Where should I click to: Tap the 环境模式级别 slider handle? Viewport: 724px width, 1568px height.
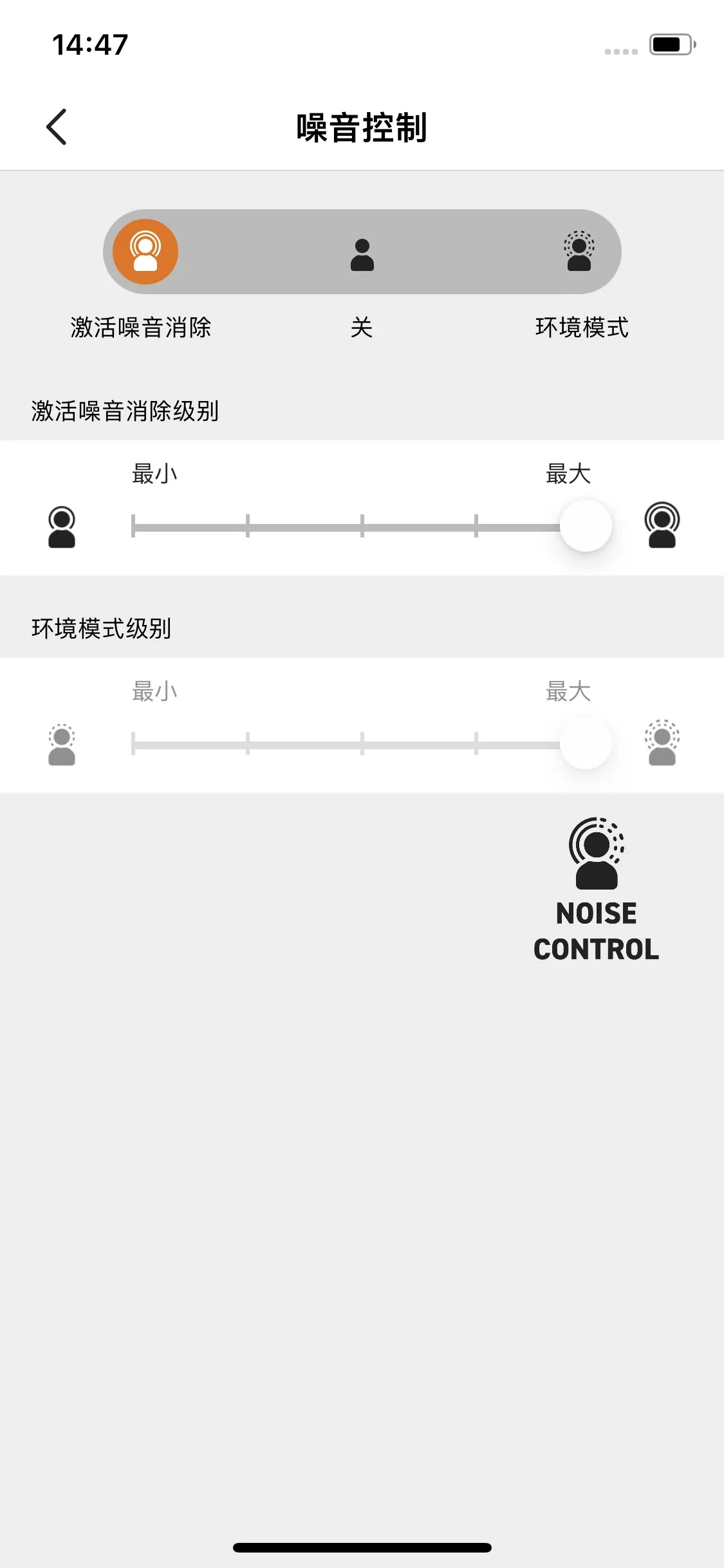click(x=586, y=743)
